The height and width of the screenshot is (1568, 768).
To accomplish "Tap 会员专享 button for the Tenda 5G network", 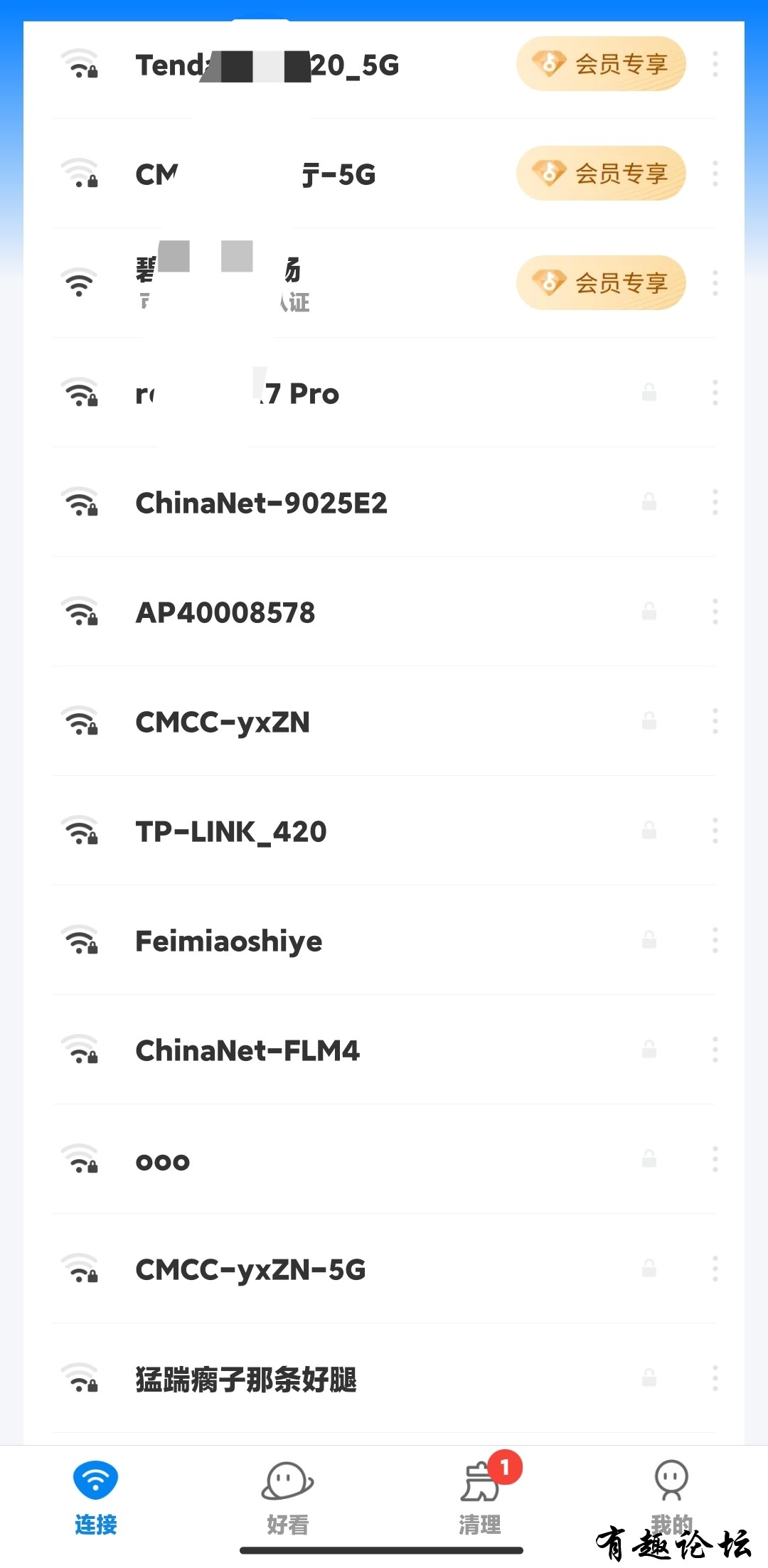I will coord(601,64).
